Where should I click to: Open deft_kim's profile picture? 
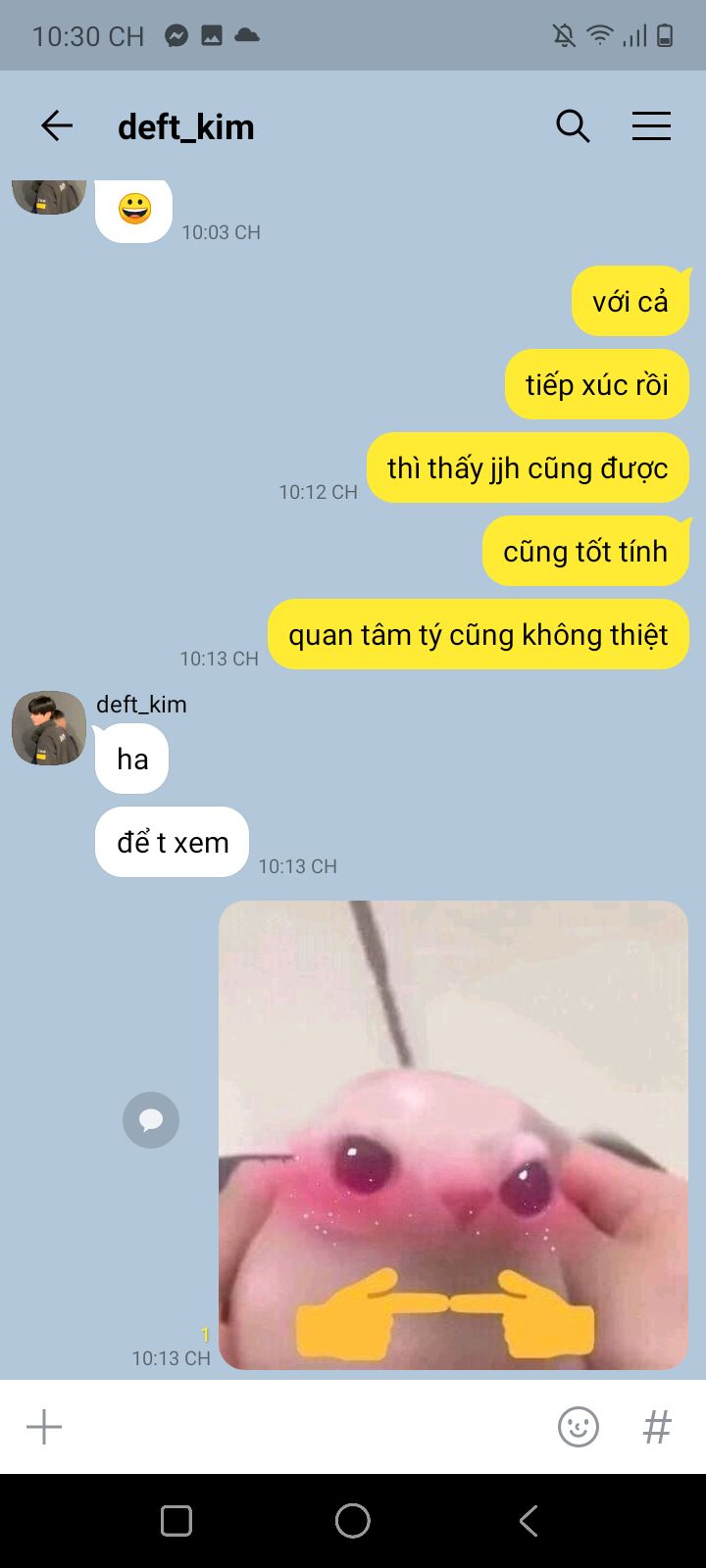(x=49, y=728)
